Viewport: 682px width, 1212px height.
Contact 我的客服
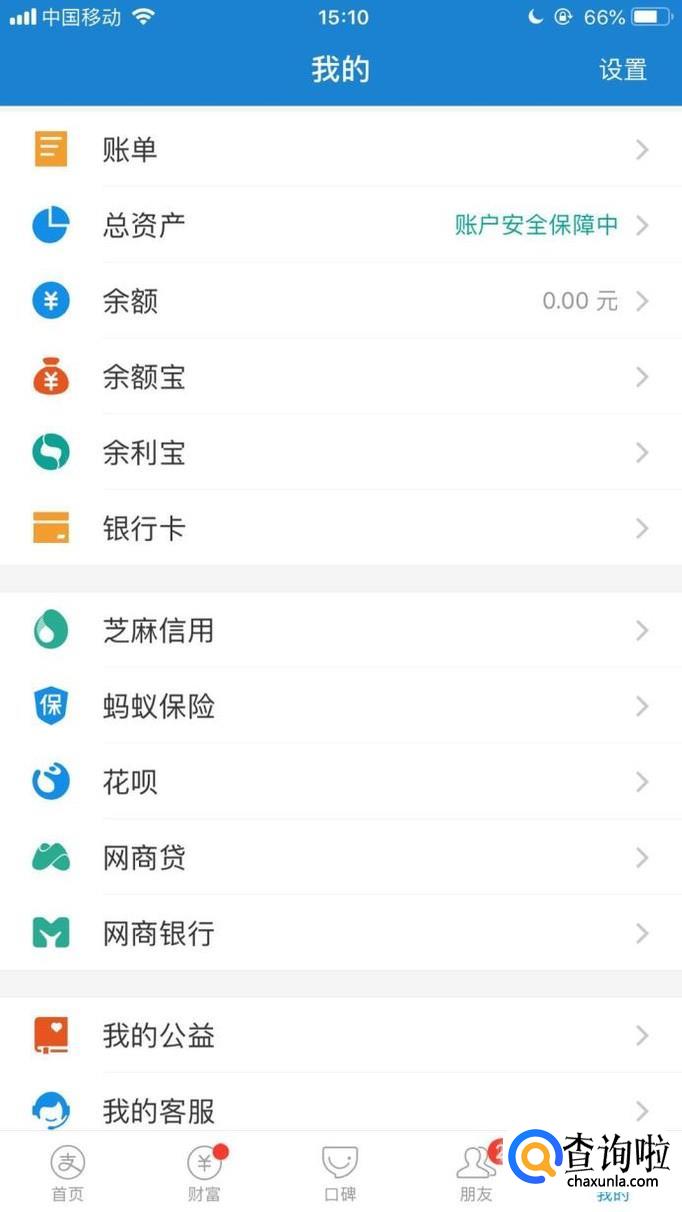[x=340, y=1110]
